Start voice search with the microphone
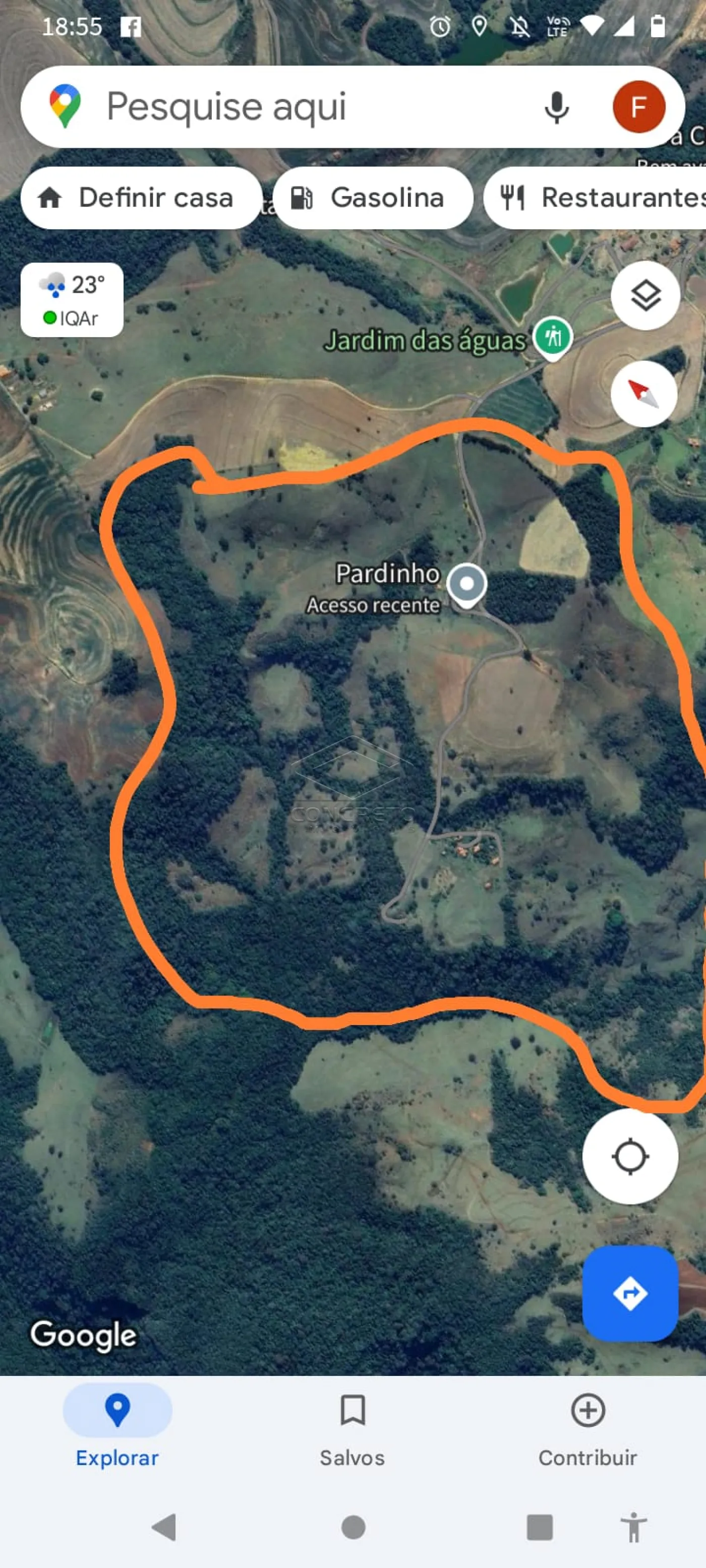This screenshot has height=1568, width=706. click(x=556, y=107)
